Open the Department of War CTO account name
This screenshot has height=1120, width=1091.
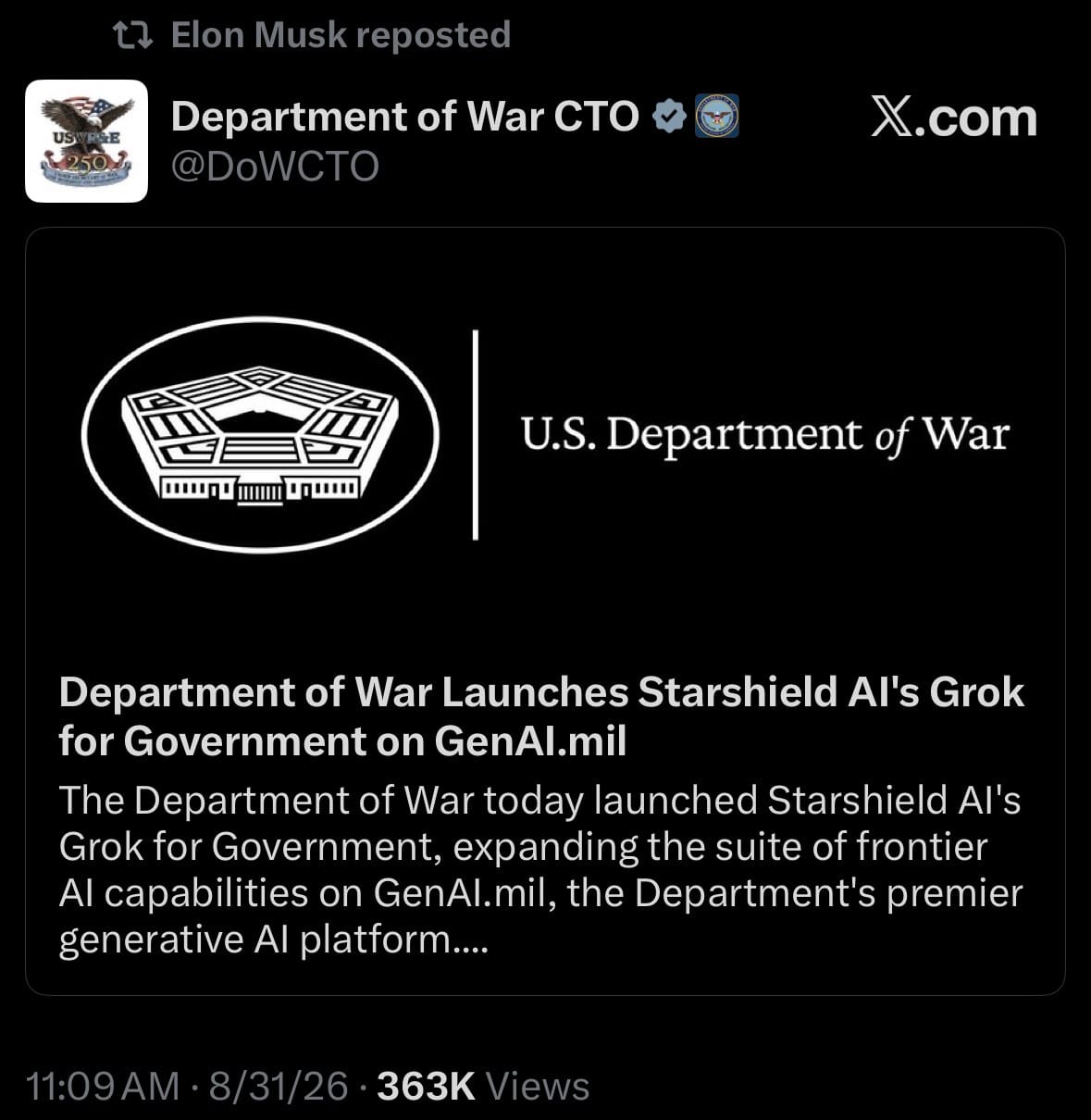click(x=405, y=117)
